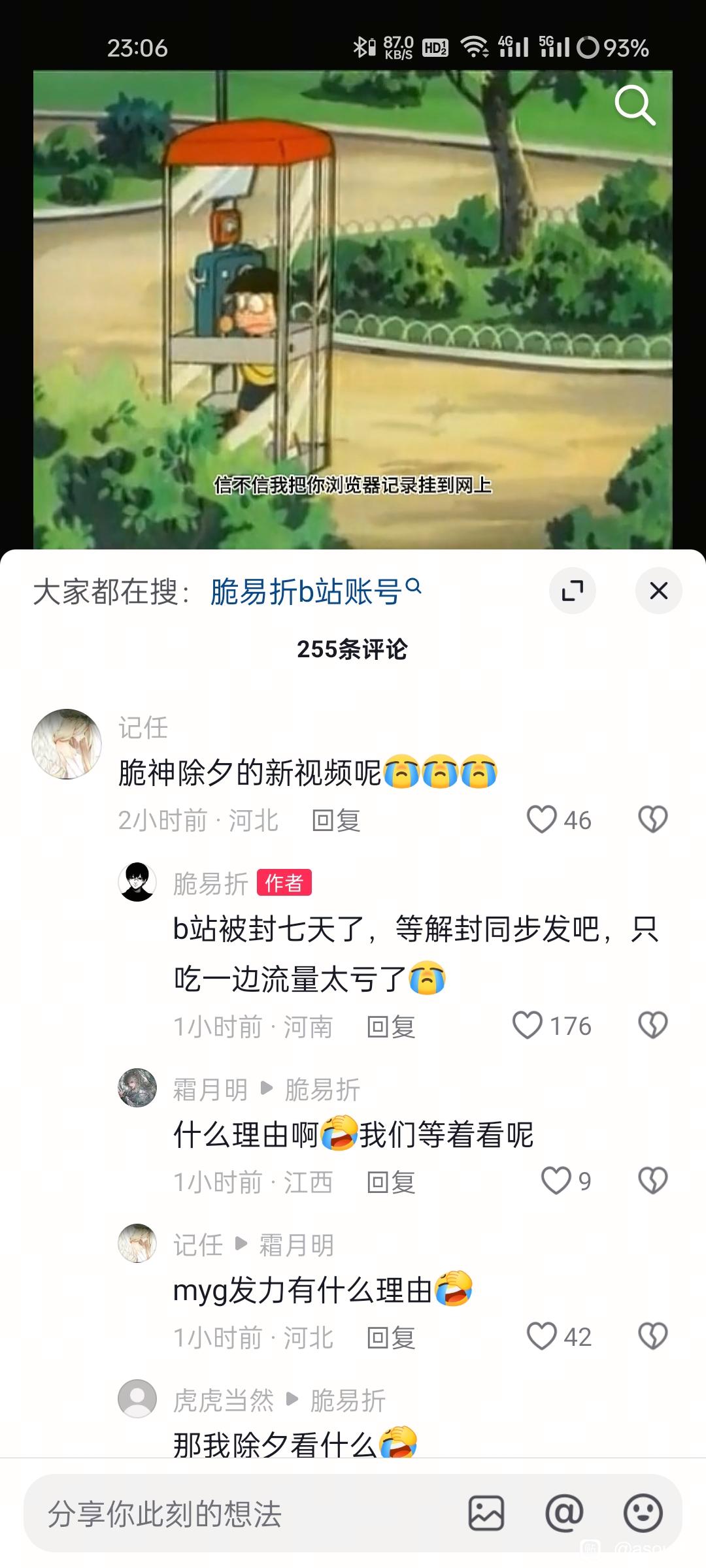Viewport: 706px width, 1568px height.
Task: Close the comments panel
Action: click(x=658, y=591)
